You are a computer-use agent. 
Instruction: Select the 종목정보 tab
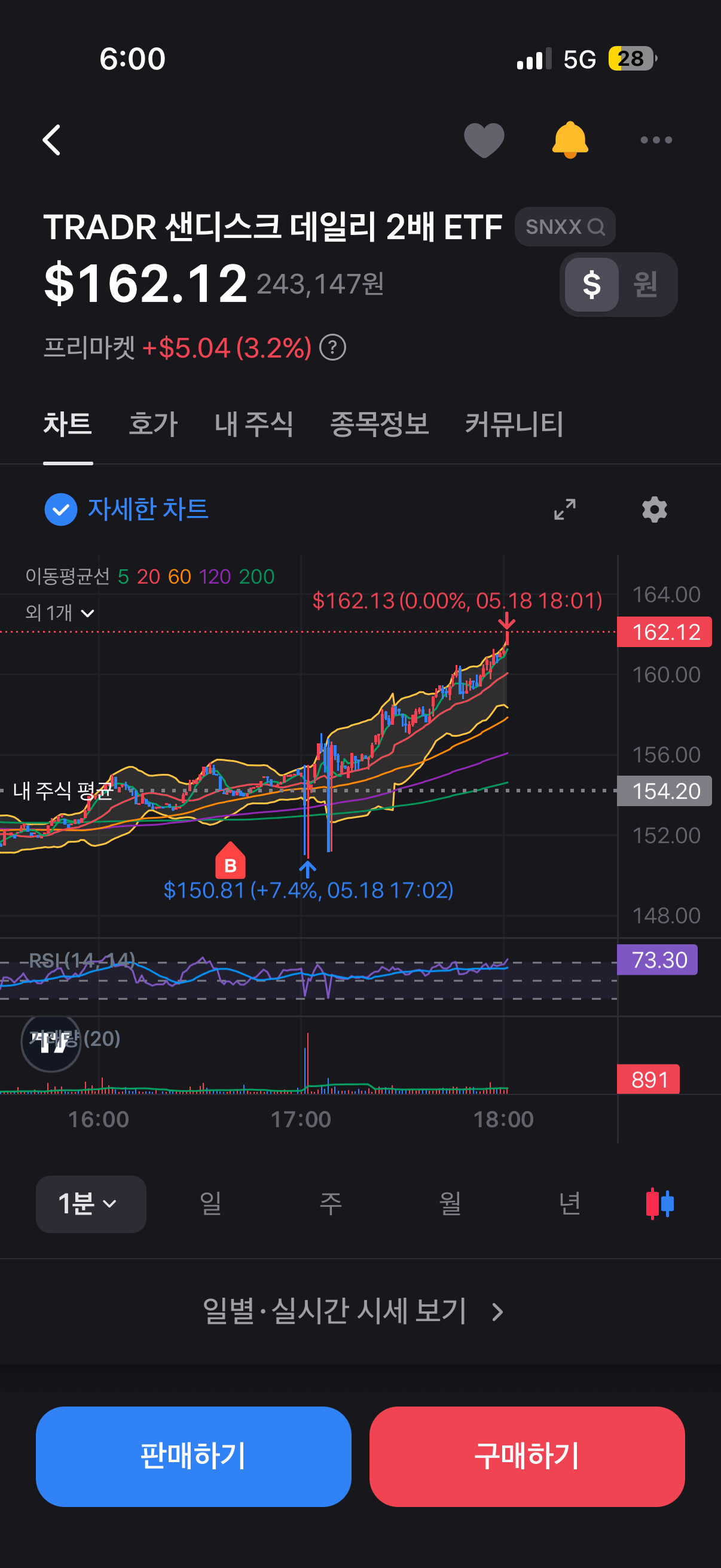click(379, 424)
